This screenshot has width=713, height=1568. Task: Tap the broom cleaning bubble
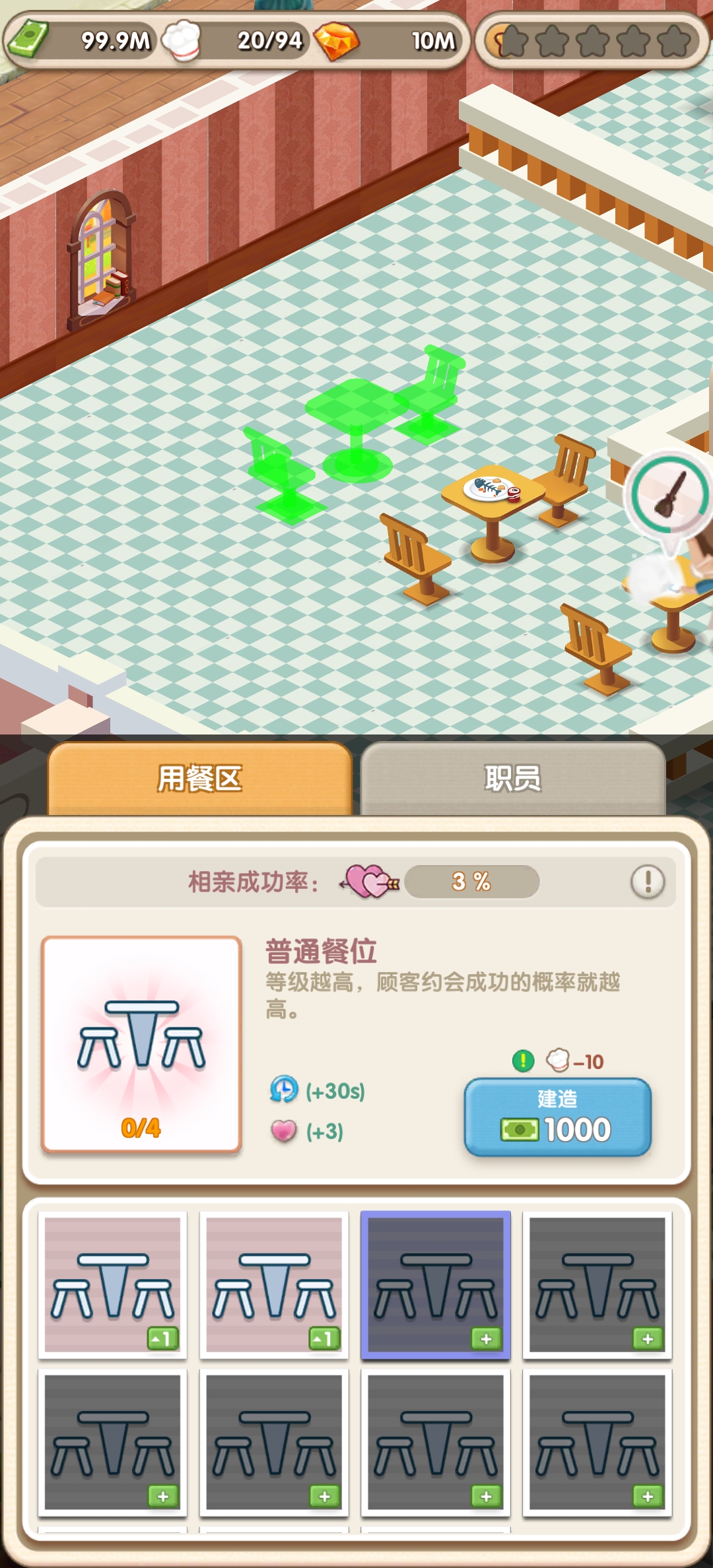(669, 493)
